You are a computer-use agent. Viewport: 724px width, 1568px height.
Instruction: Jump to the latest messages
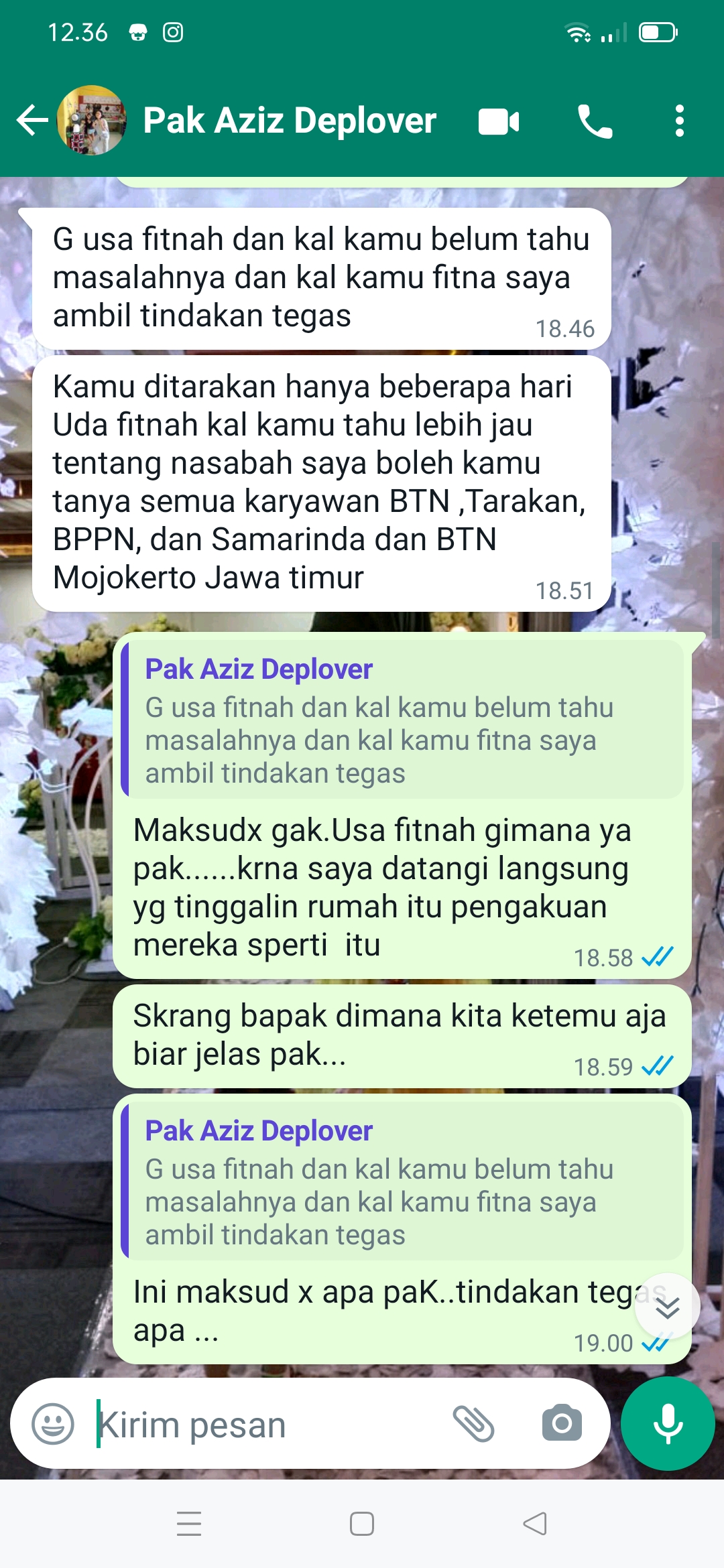coord(667,1307)
